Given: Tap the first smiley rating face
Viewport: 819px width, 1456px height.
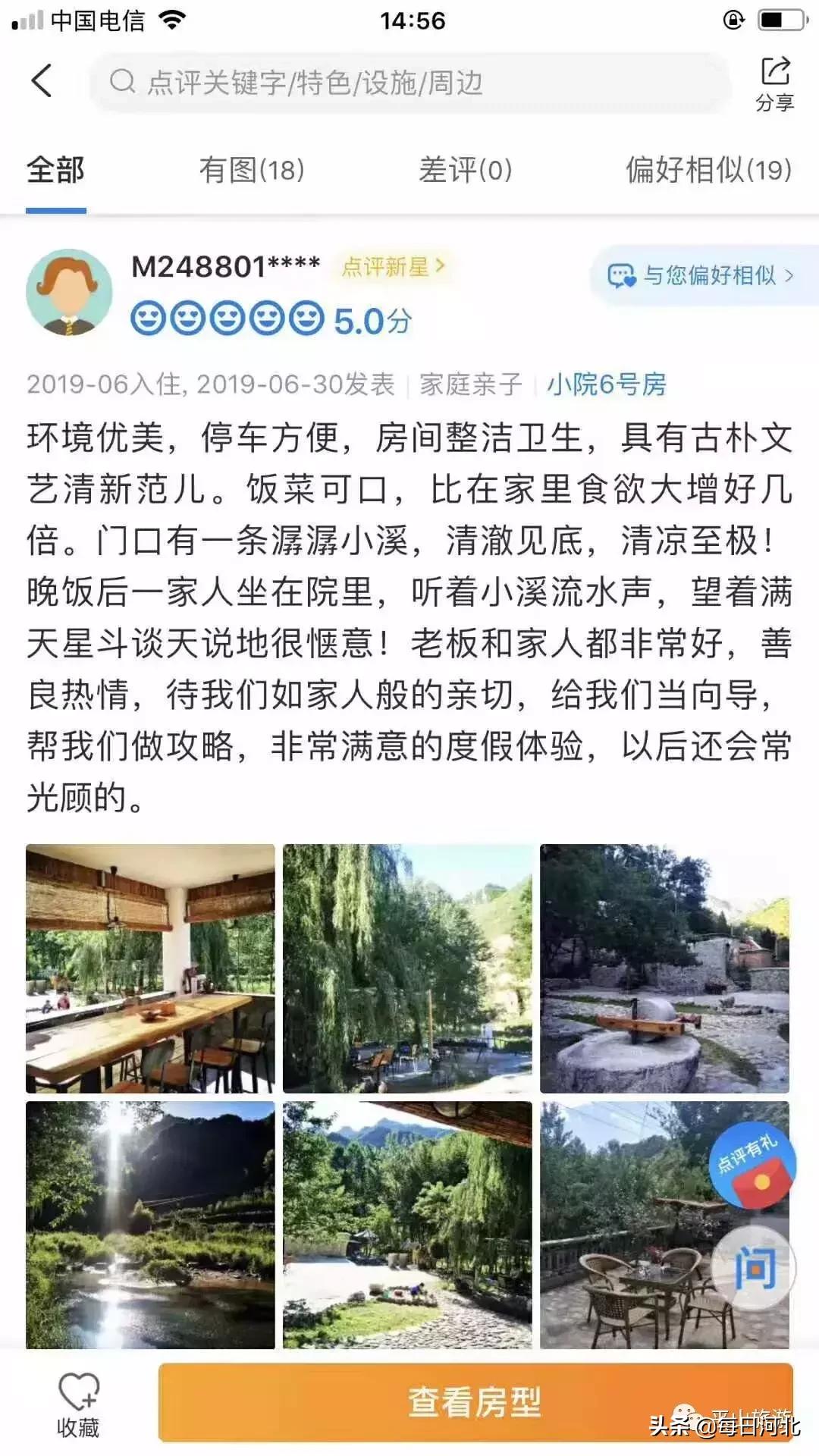Looking at the screenshot, I should click(x=149, y=319).
